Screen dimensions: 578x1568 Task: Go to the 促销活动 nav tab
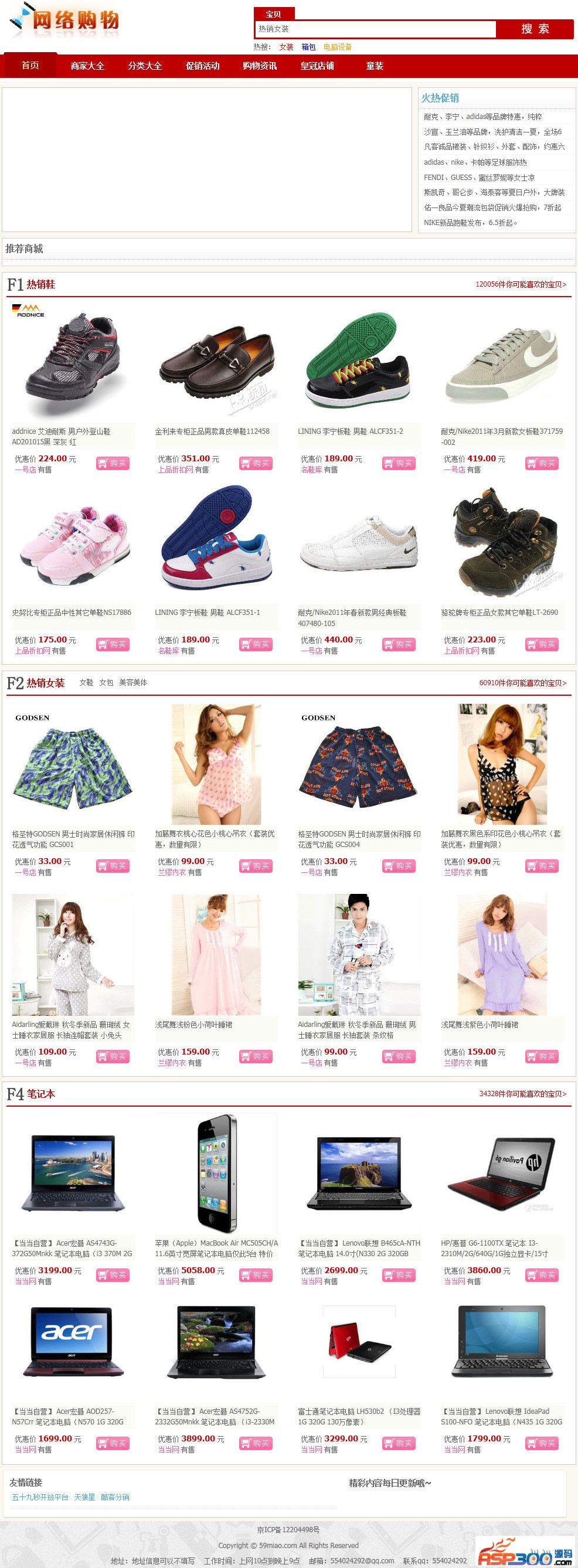[x=203, y=66]
